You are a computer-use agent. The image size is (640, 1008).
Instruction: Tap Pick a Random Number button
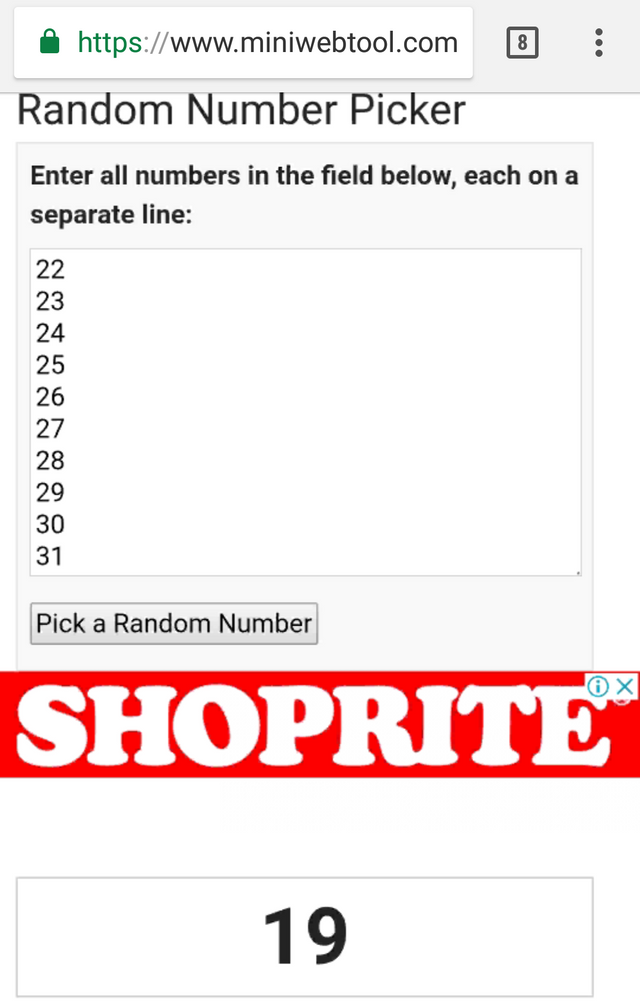click(x=174, y=623)
